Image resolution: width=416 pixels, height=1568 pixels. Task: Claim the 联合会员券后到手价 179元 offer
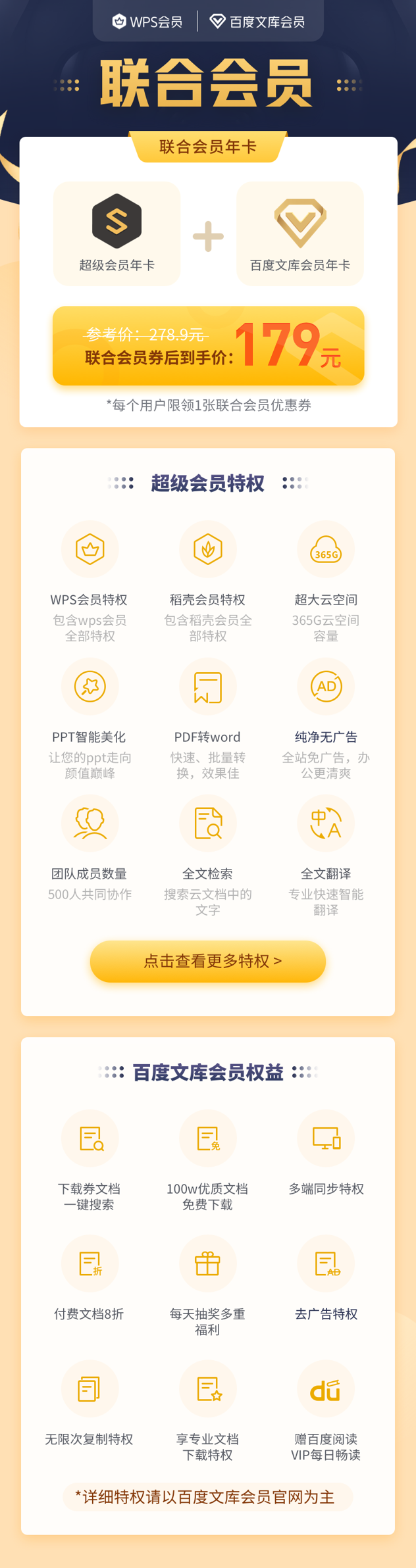[208, 346]
